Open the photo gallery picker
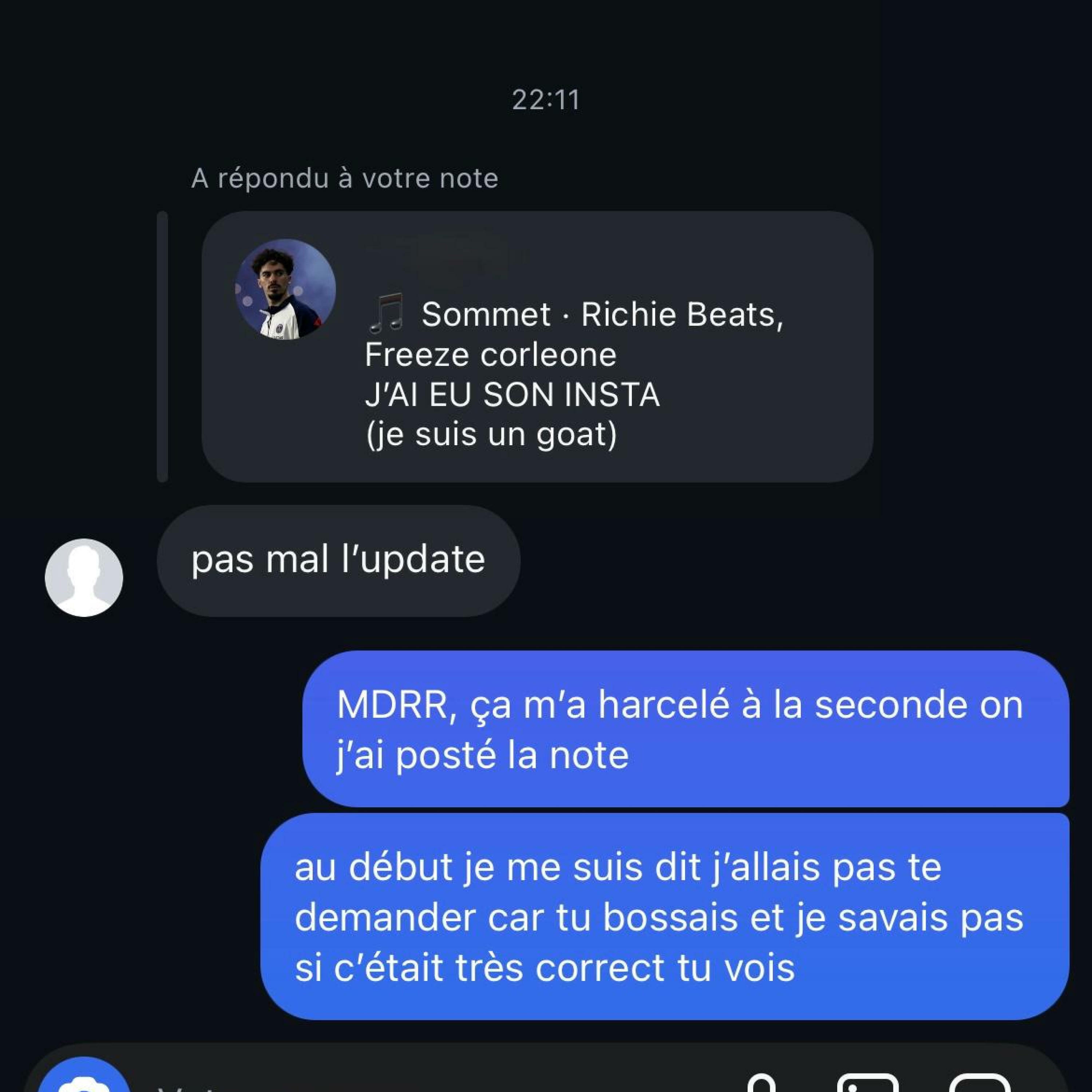This screenshot has height=1092, width=1092. tap(867, 1084)
